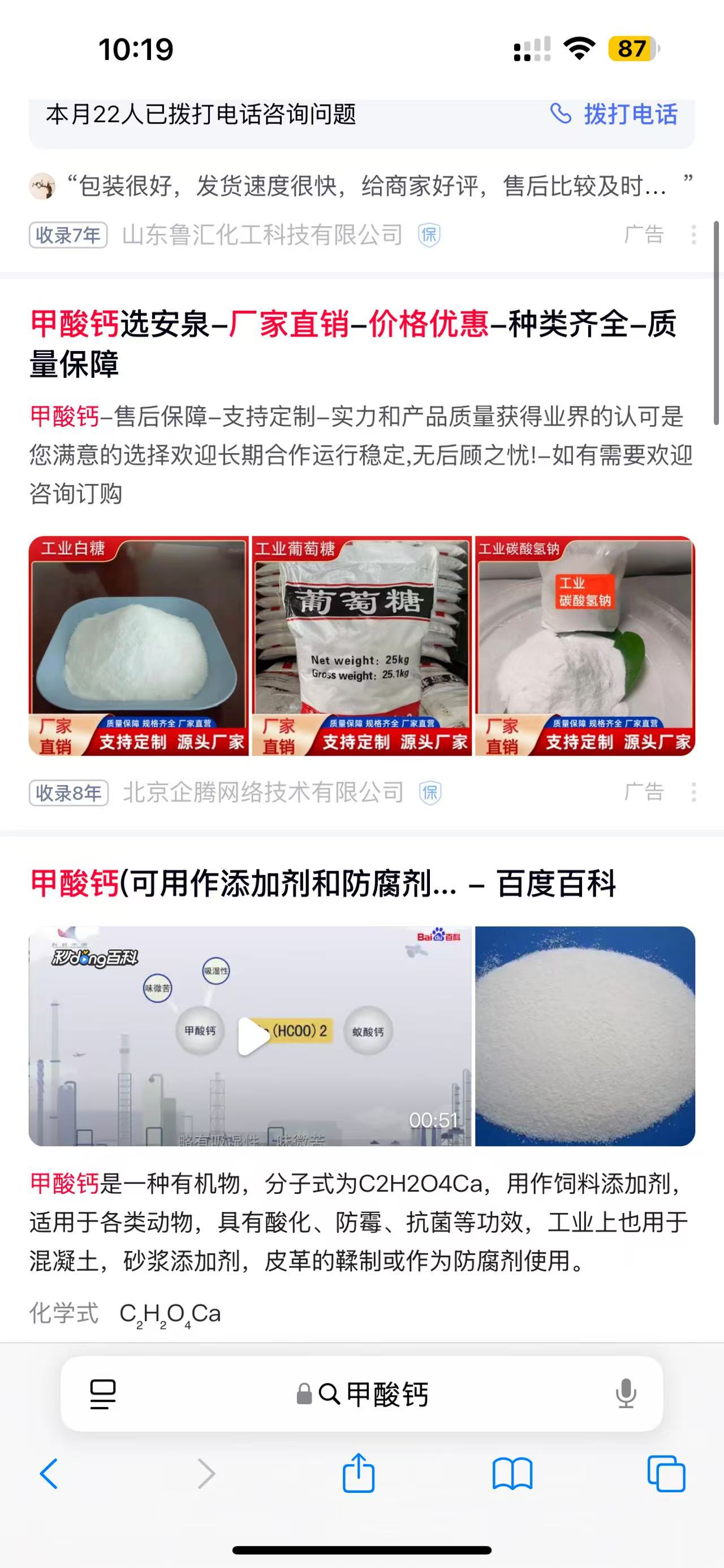Open 北京企腾网络技术有限公司 advertiser link
Image resolution: width=724 pixels, height=1568 pixels.
263,792
